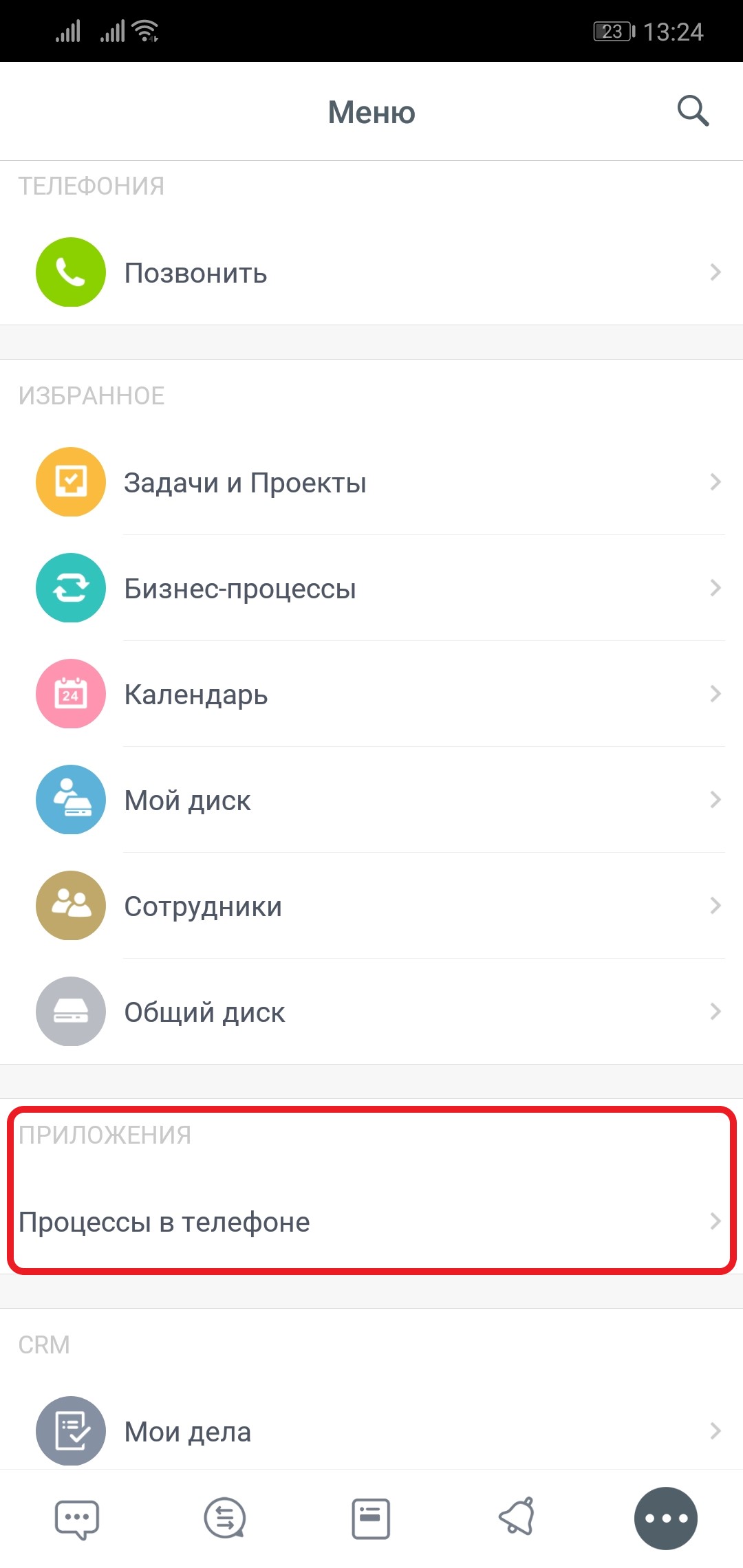The height and width of the screenshot is (1568, 743).
Task: Open Общий диск
Action: [x=371, y=1012]
